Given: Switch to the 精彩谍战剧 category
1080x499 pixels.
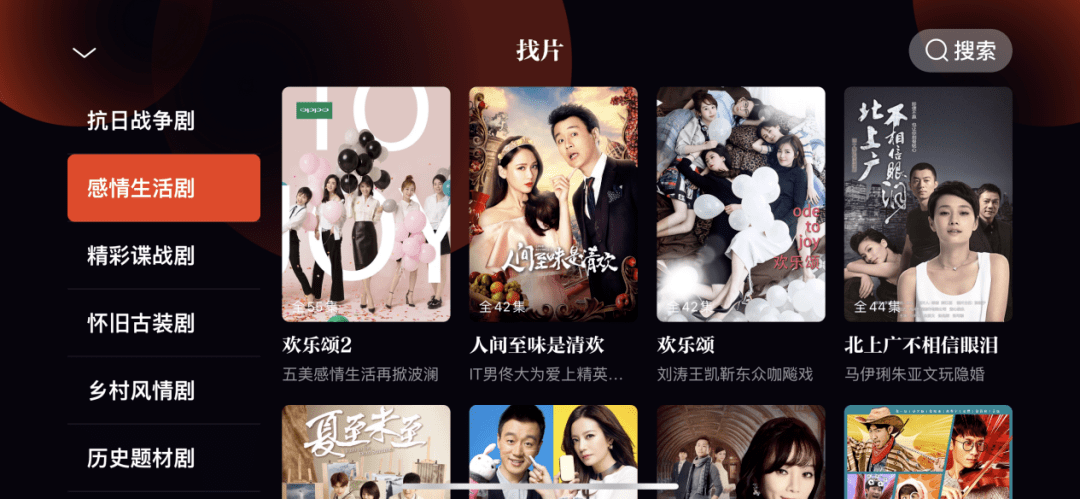Looking at the screenshot, I should point(141,255).
